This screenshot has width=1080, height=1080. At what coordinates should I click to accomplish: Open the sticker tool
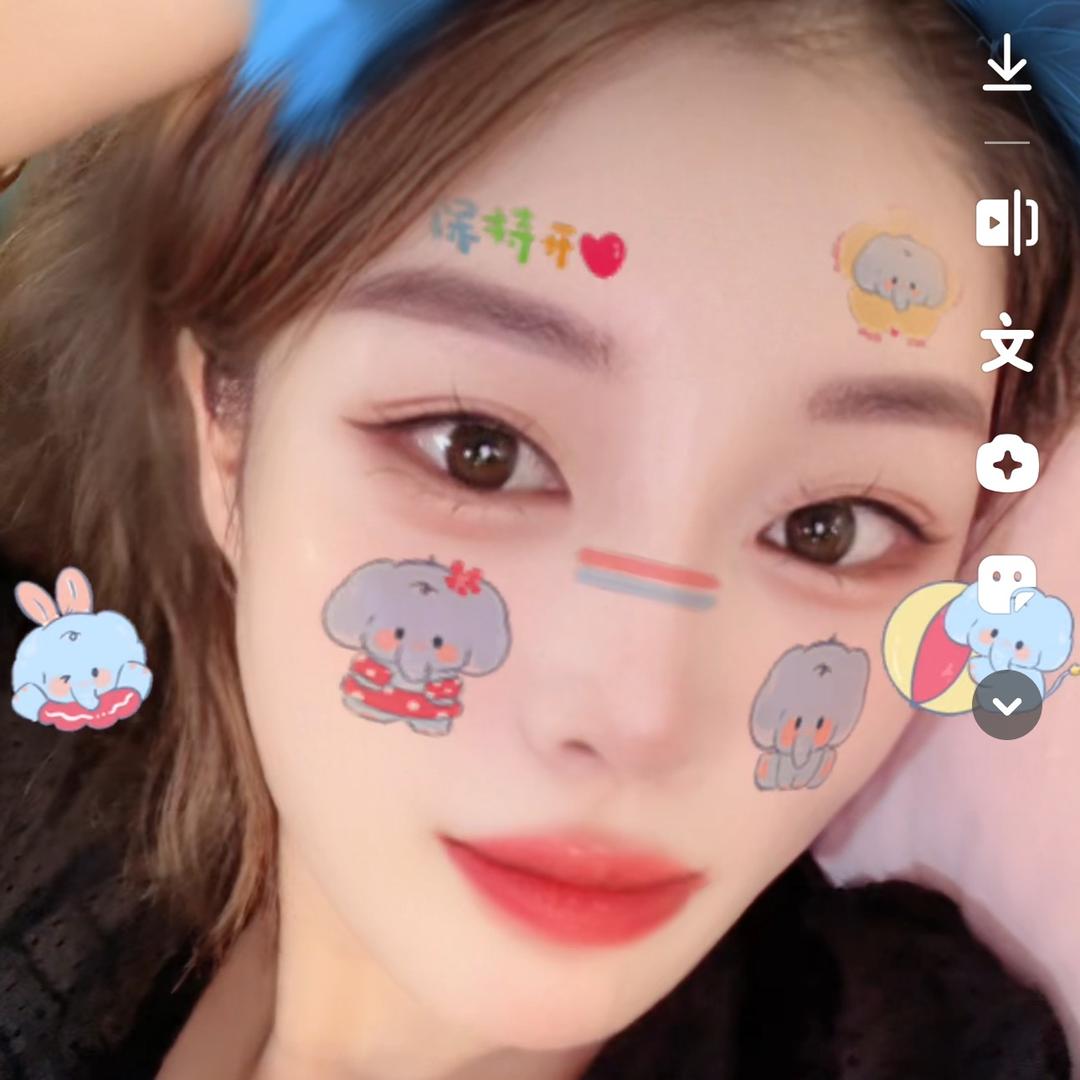coord(1006,584)
